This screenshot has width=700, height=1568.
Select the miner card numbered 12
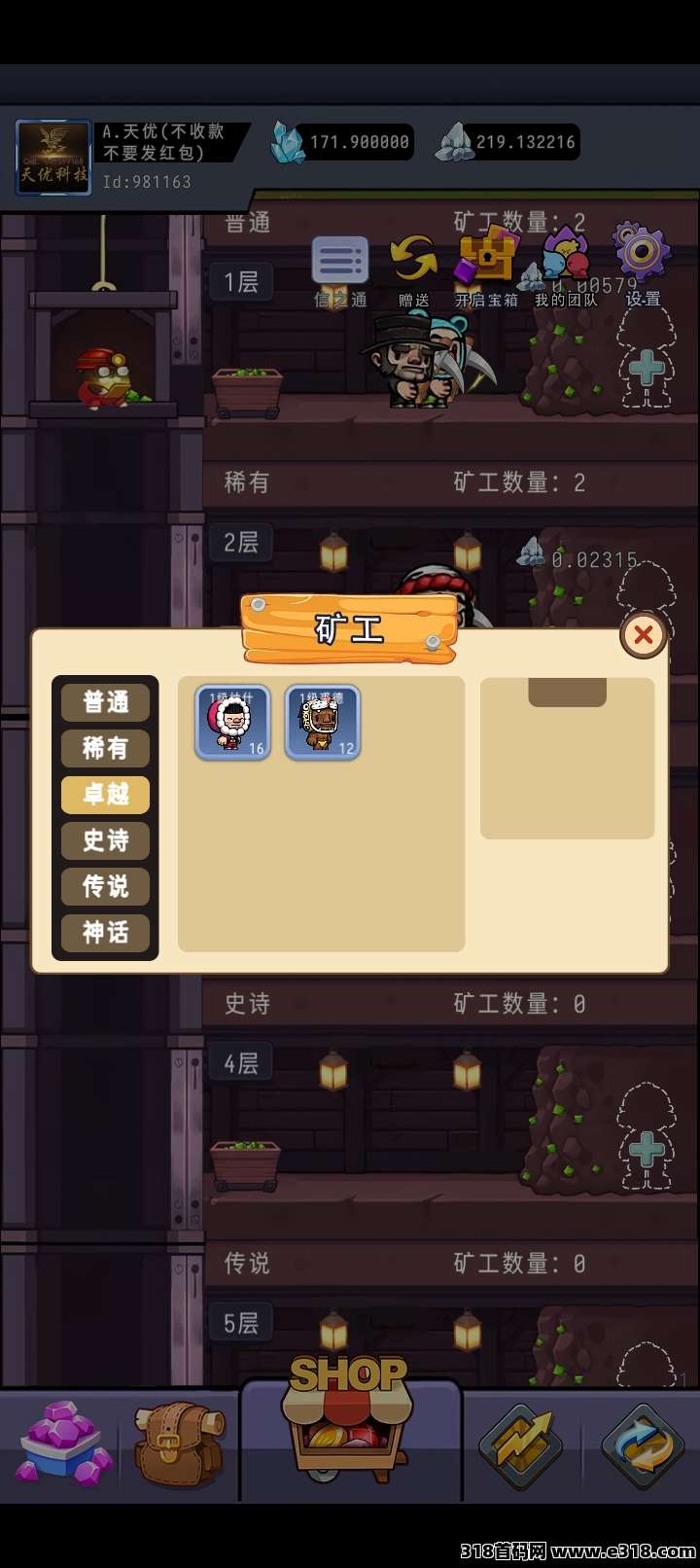pyautogui.click(x=323, y=722)
